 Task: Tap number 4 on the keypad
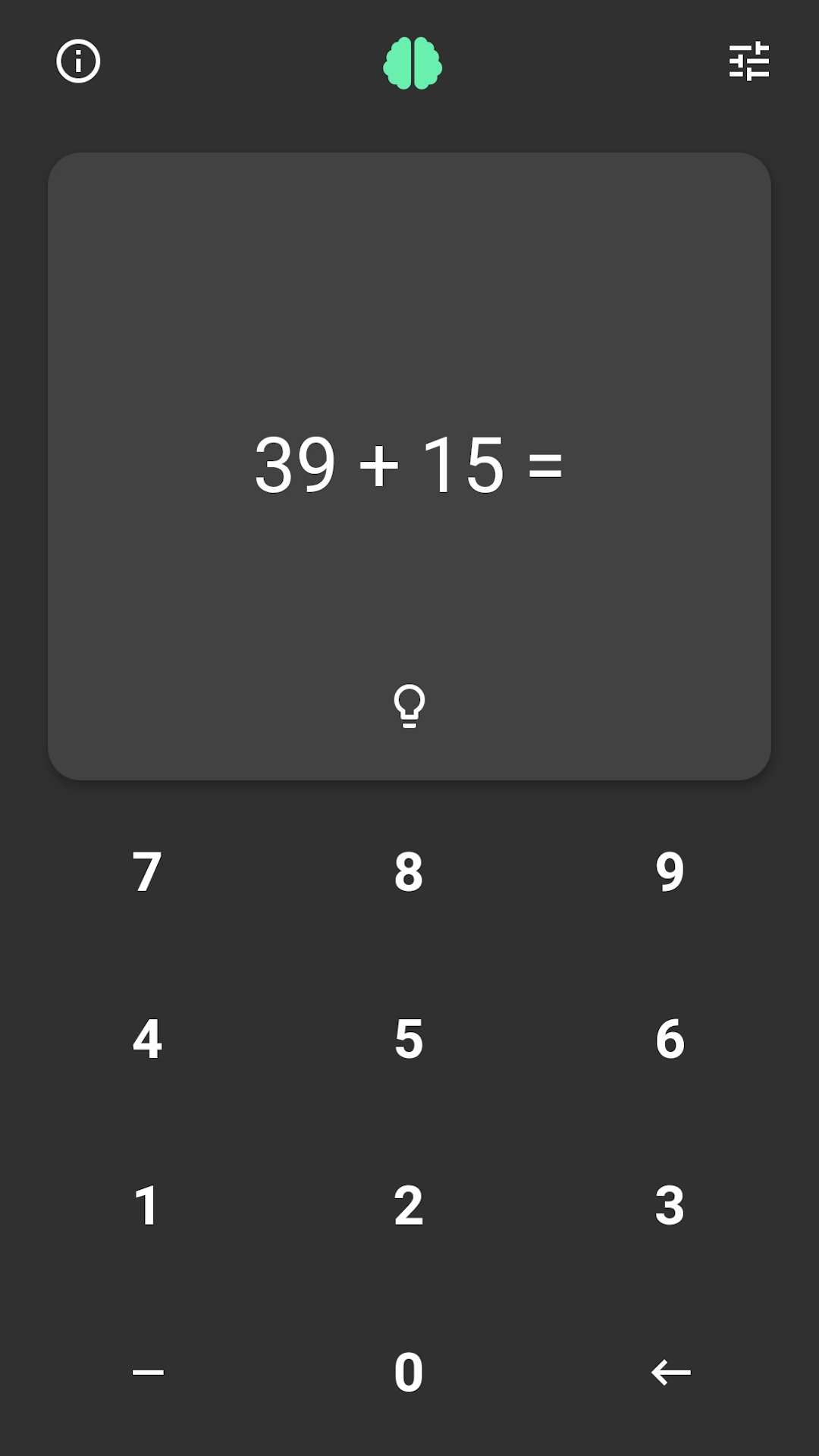147,1038
